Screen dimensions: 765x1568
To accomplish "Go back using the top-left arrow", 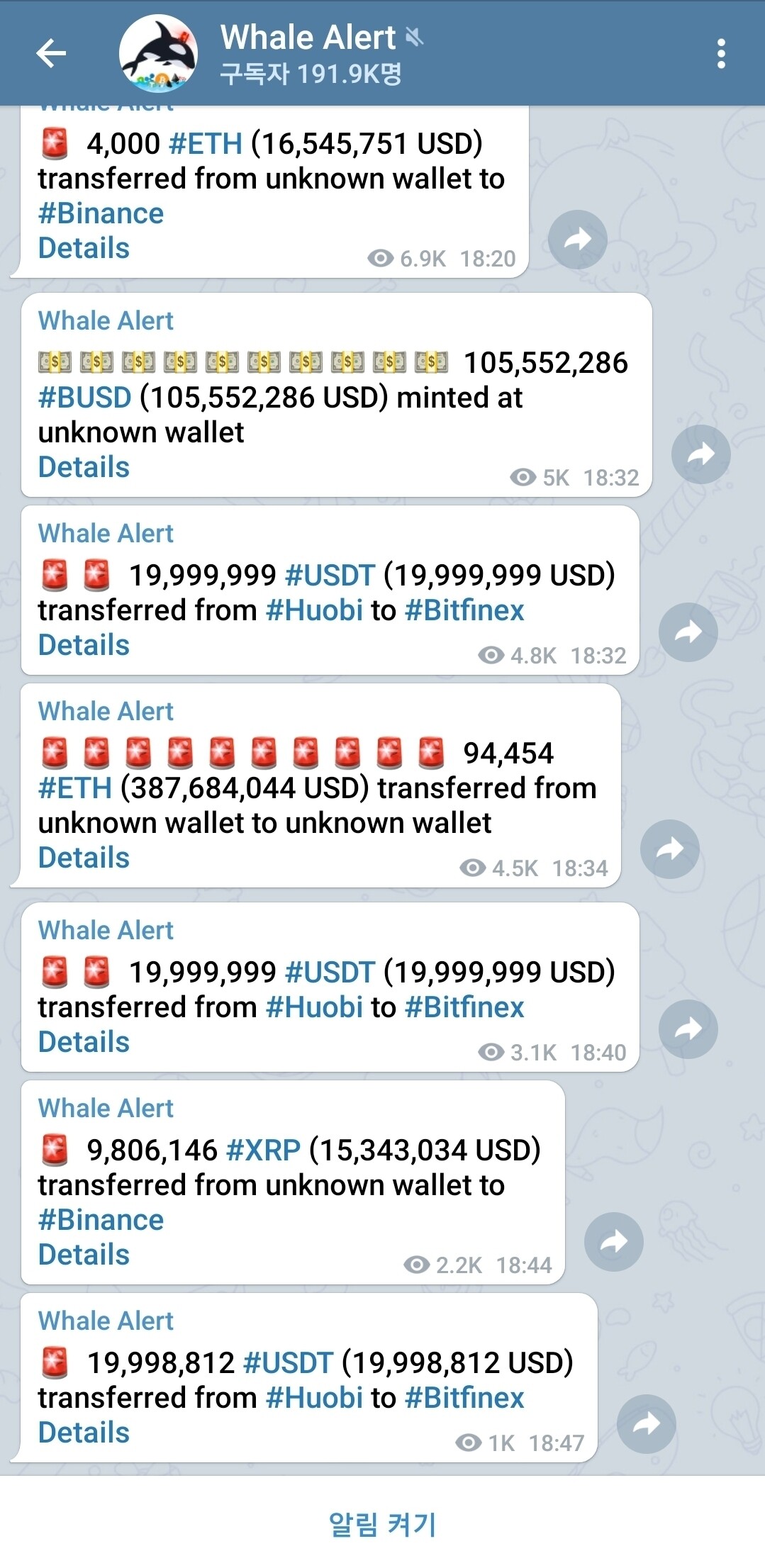I will 51,53.
